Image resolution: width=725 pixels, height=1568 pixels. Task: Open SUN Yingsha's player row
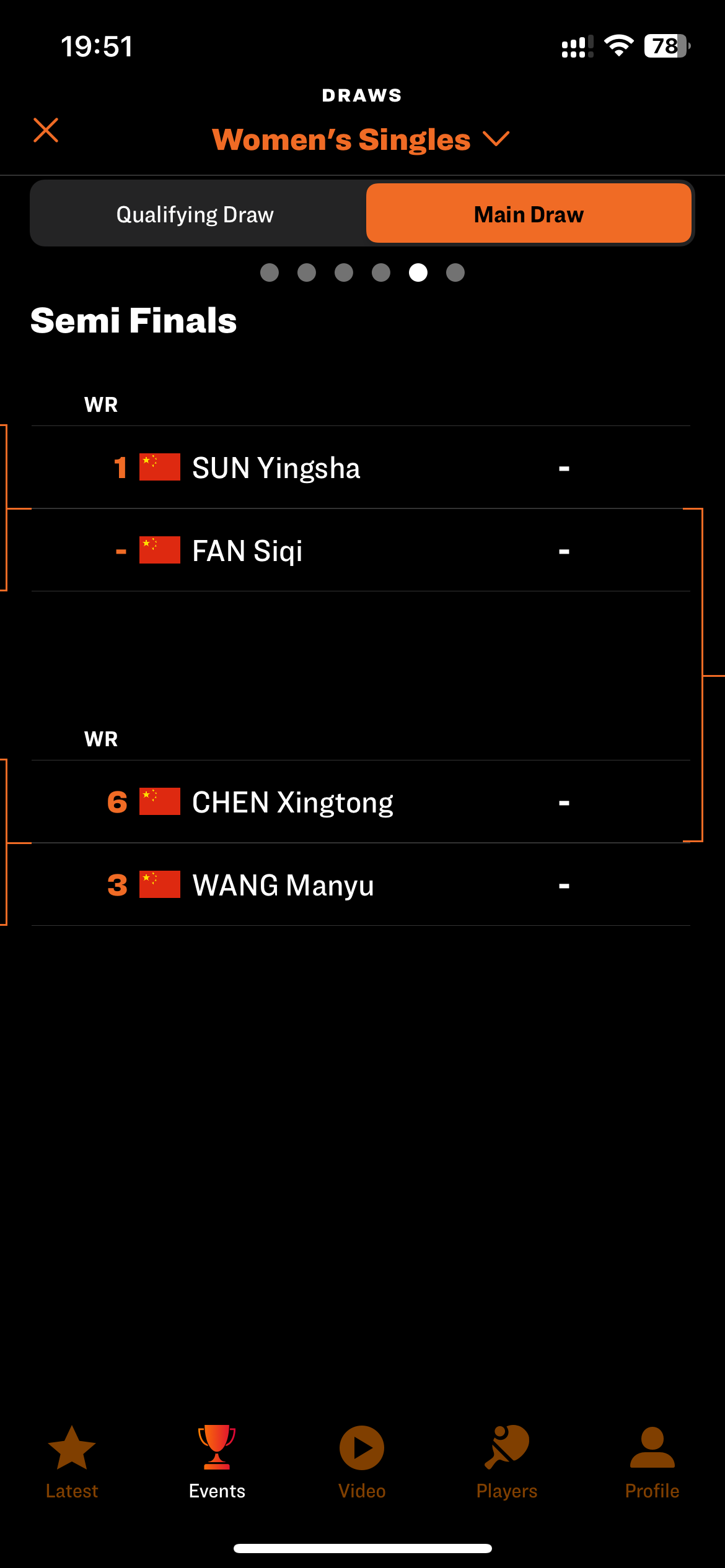[x=361, y=468]
